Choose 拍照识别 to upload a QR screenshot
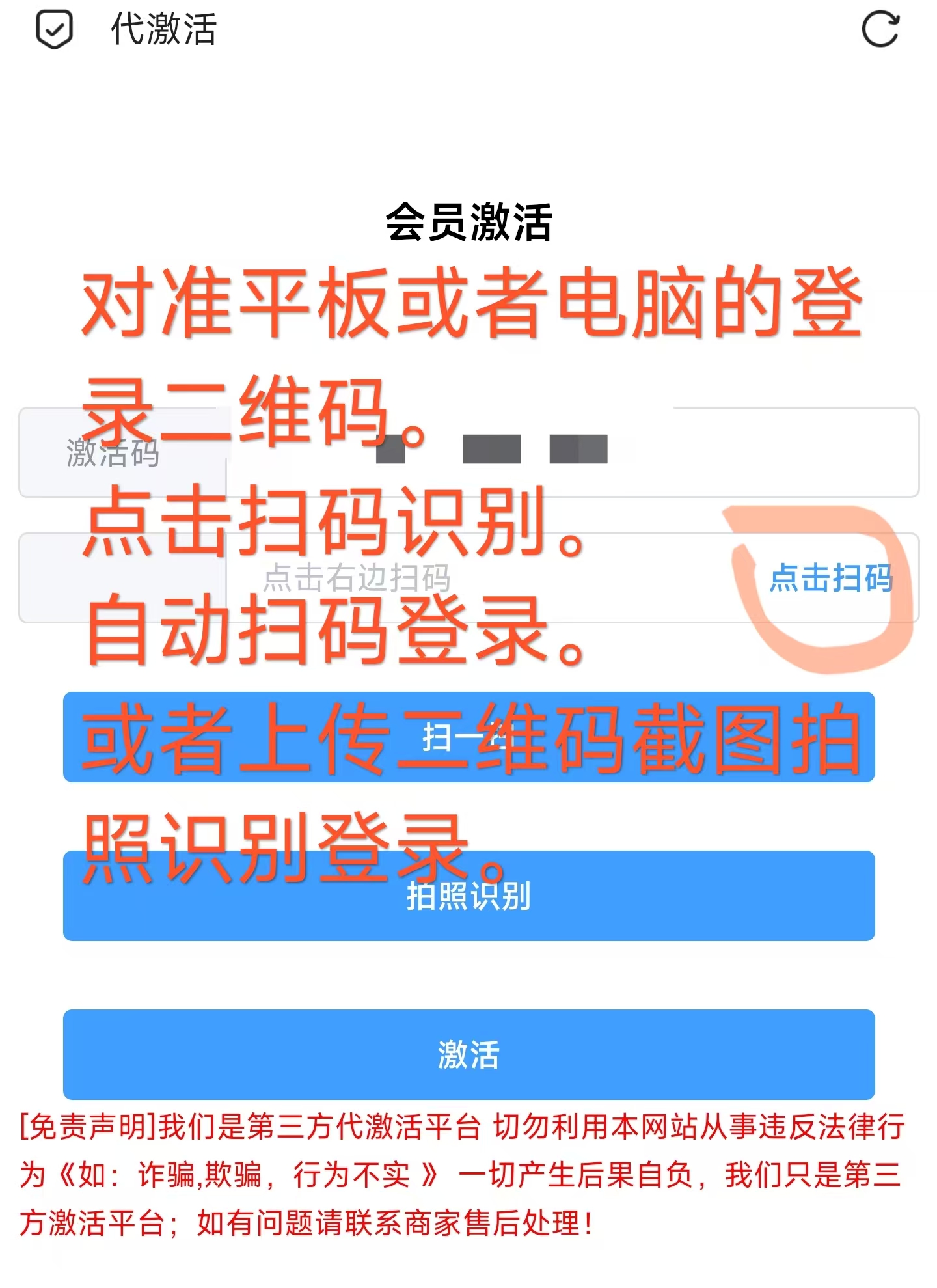The width and height of the screenshot is (937, 1288). point(468,896)
